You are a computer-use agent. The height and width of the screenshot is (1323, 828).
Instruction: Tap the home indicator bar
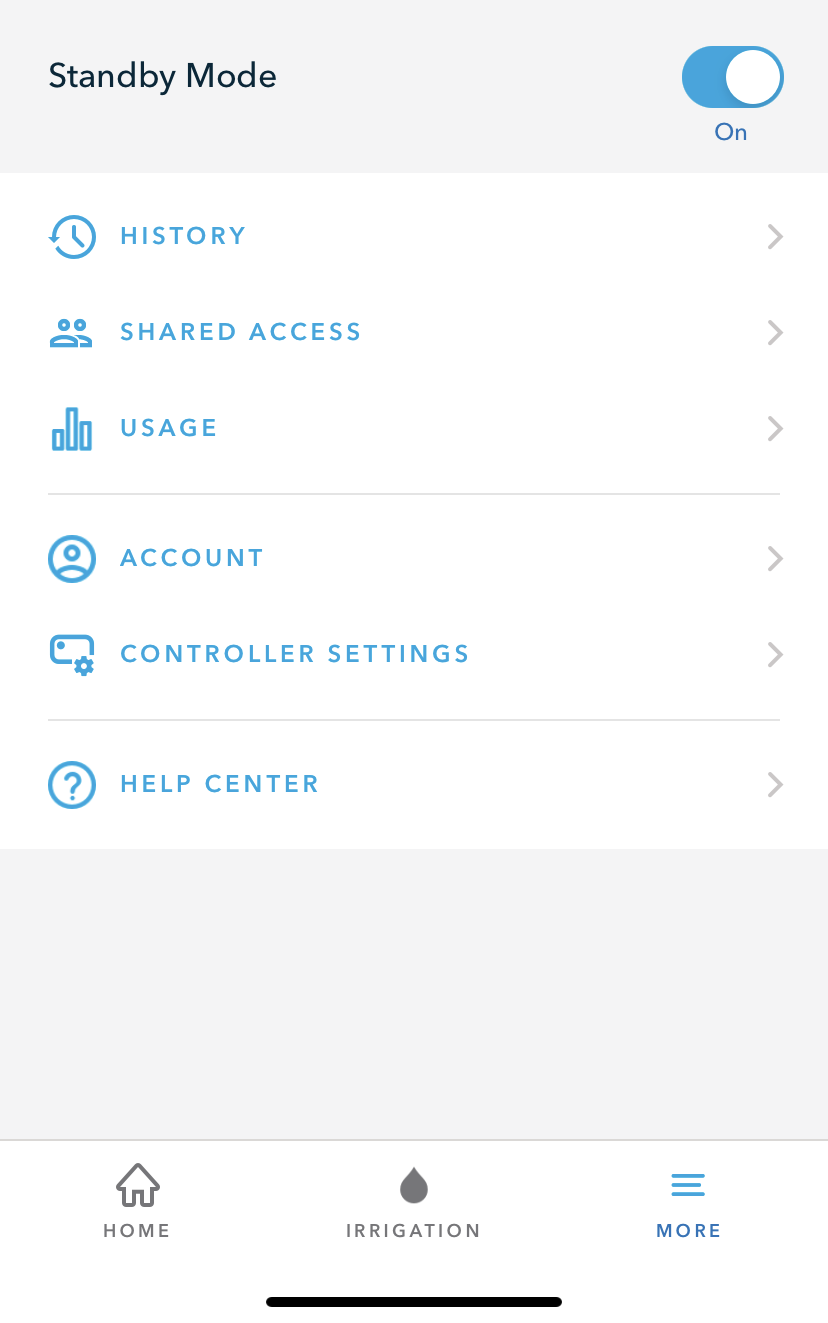414,1302
